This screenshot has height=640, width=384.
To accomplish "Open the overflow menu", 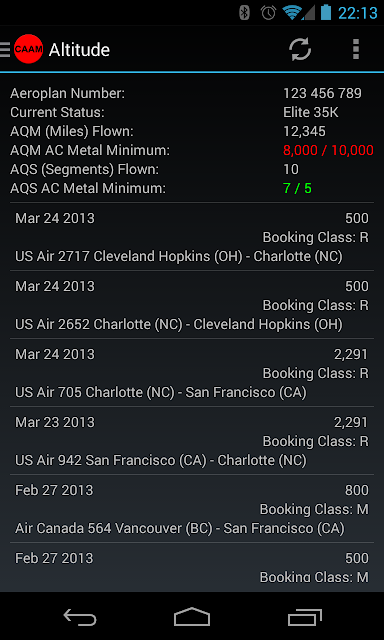I will point(356,49).
